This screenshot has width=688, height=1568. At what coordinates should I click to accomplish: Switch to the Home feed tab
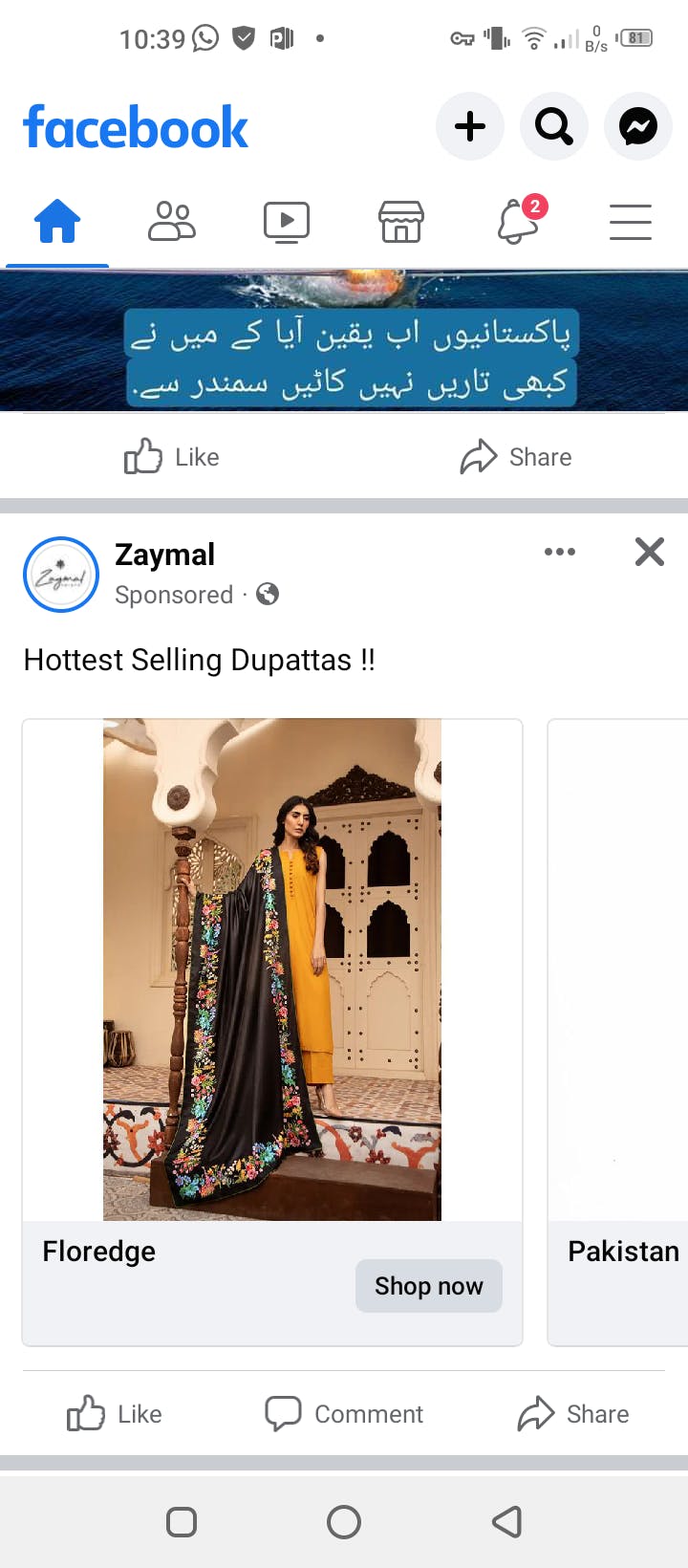(x=57, y=222)
